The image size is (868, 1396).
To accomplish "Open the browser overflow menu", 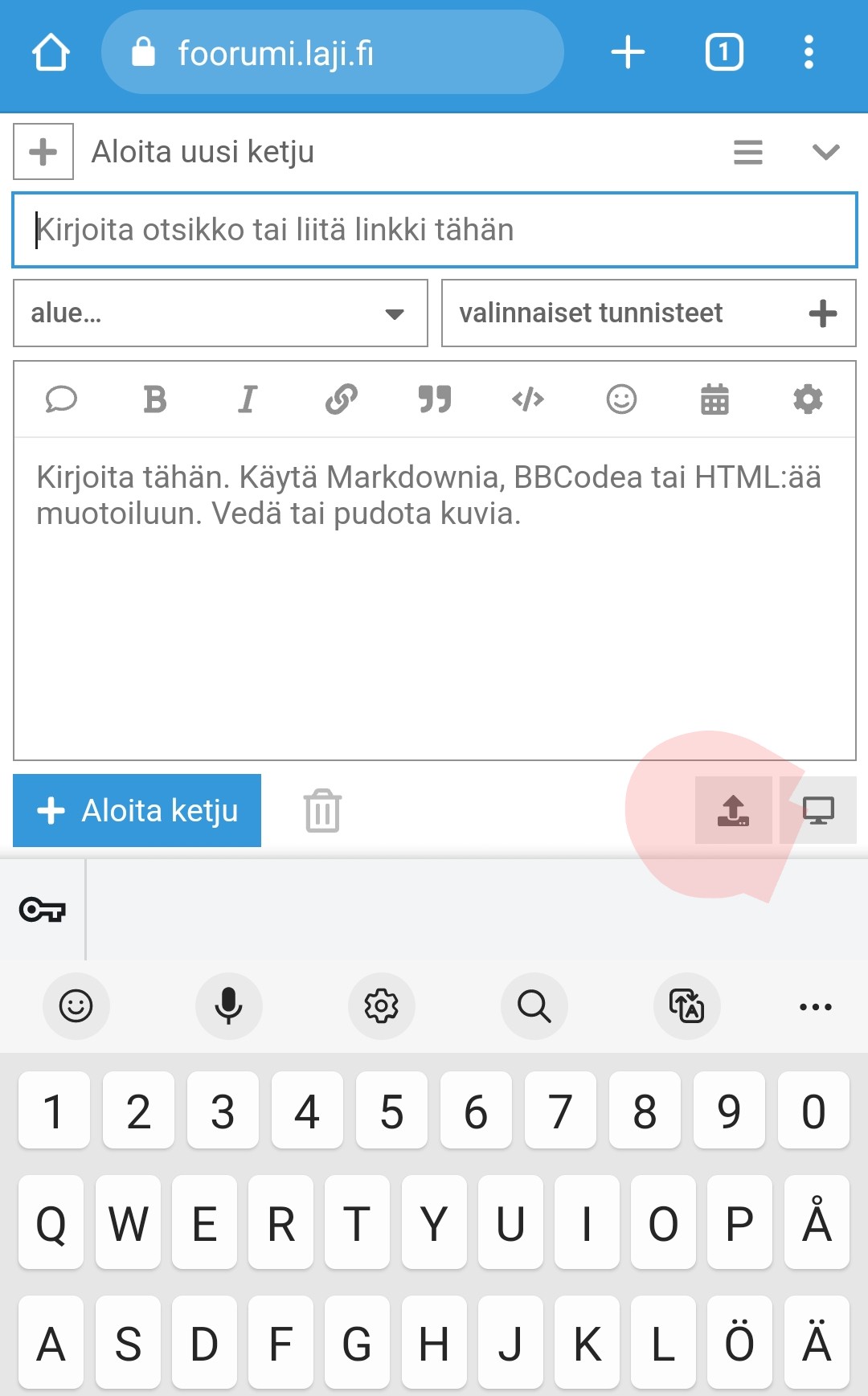I will coord(809,52).
